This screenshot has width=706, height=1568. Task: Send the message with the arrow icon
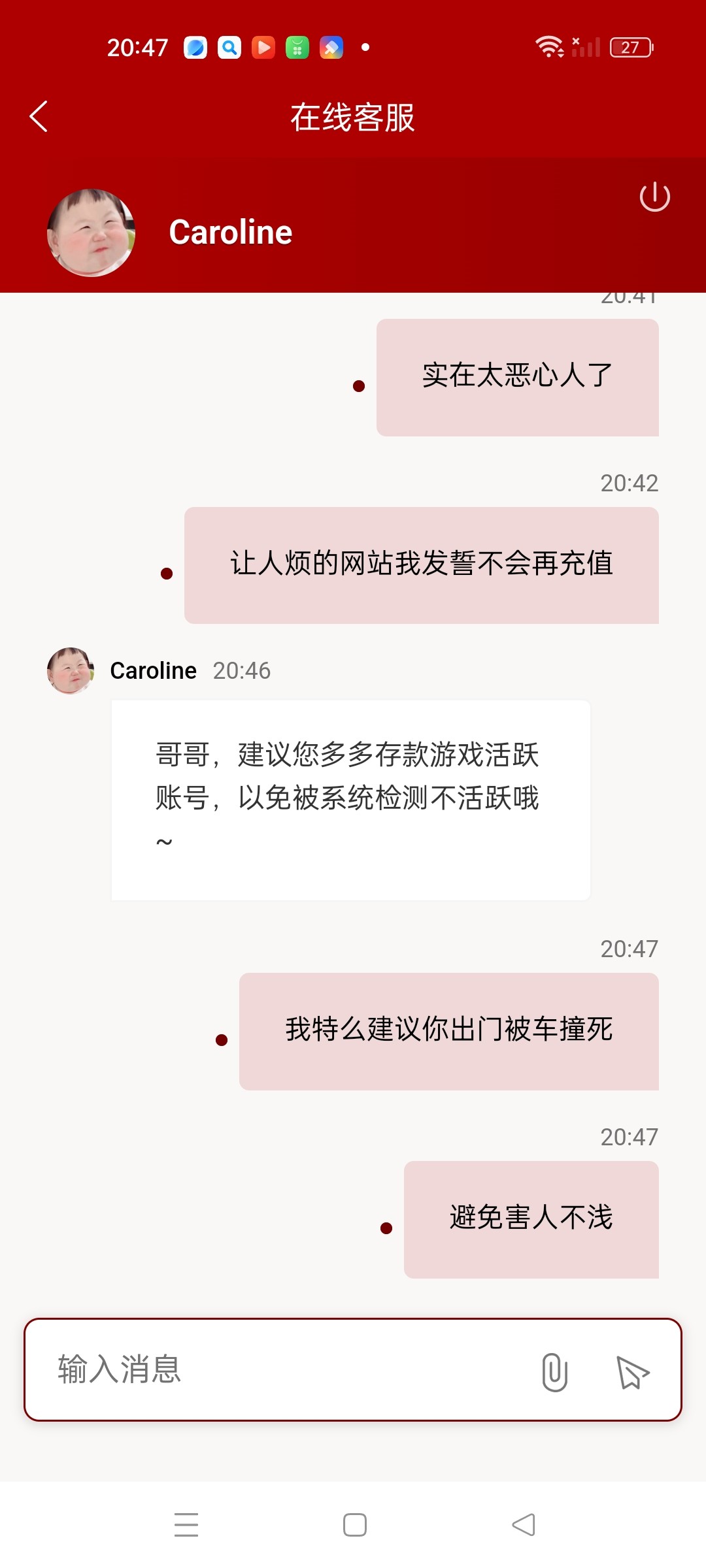click(632, 1371)
